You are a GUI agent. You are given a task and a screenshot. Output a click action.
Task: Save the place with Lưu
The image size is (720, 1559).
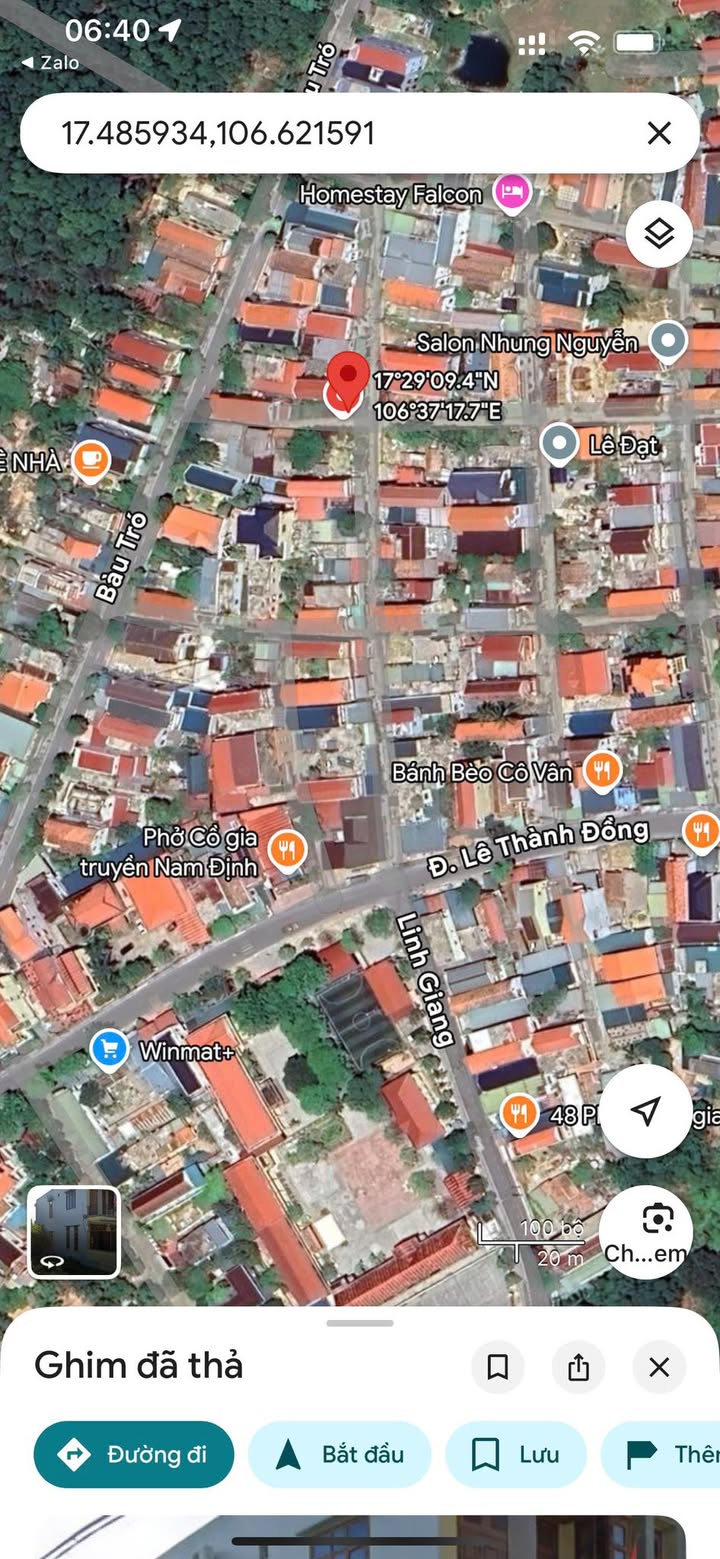click(515, 1454)
